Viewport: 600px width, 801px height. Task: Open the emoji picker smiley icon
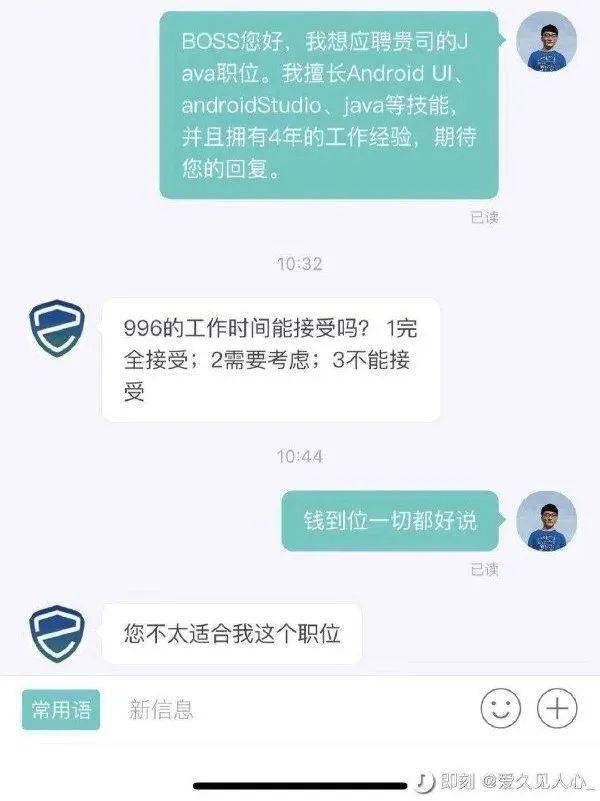tap(501, 709)
